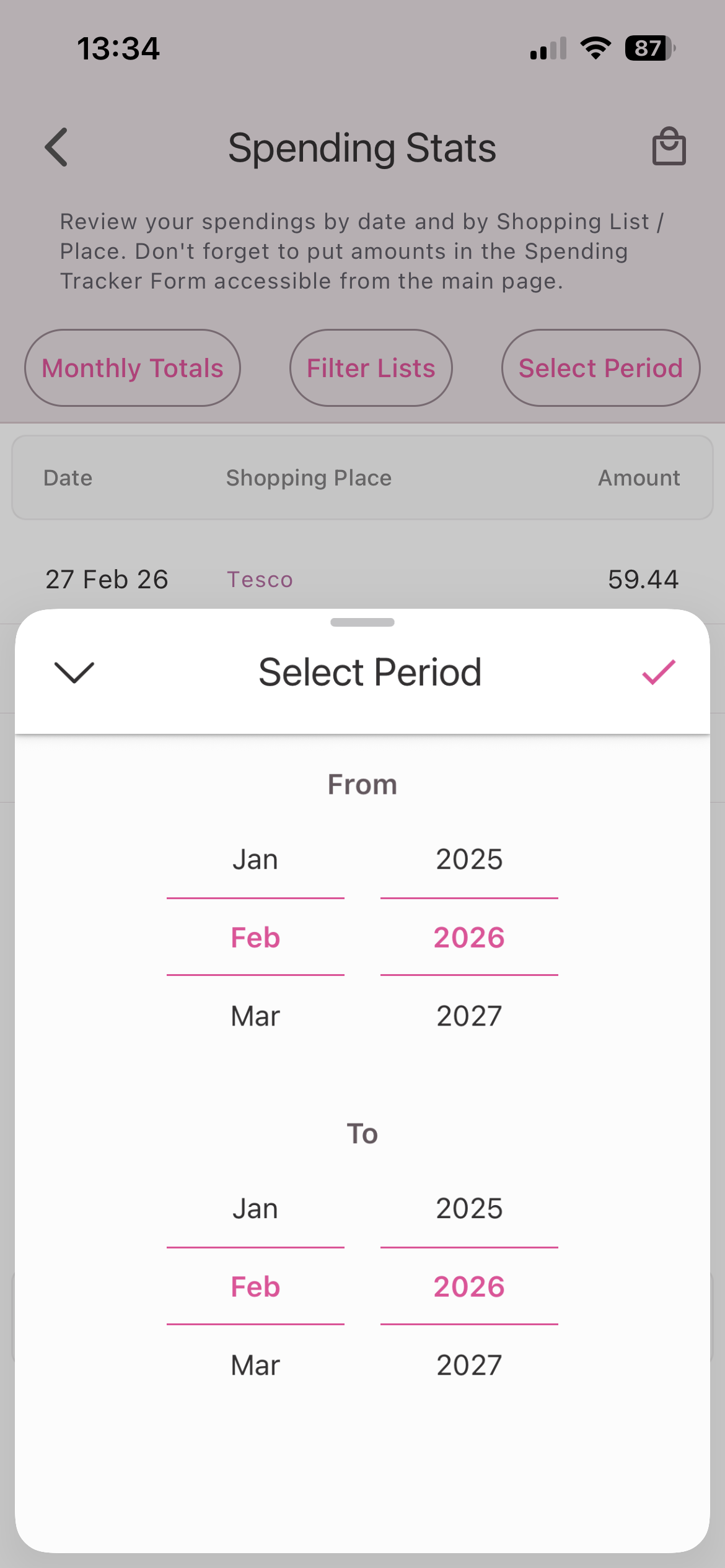Select Jan in the From month picker
725x1568 pixels.
tap(255, 860)
